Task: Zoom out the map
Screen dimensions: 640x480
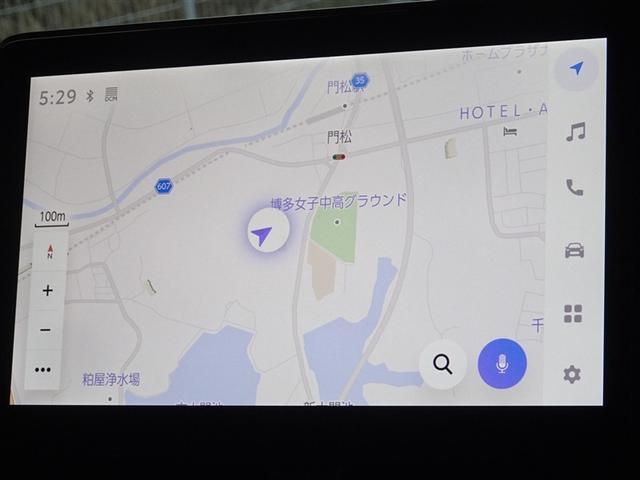Action: pyautogui.click(x=46, y=330)
